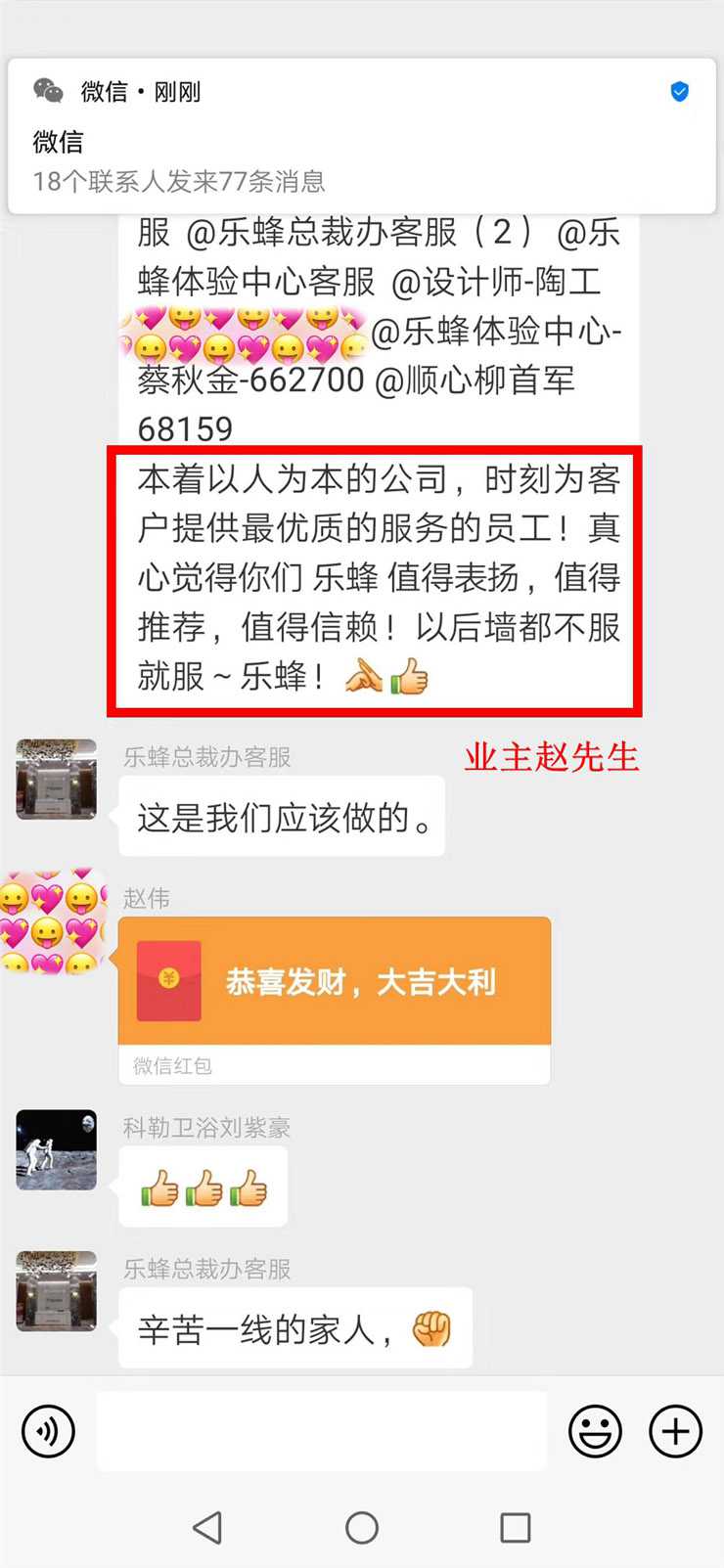Focus the message text field

coord(321,1431)
